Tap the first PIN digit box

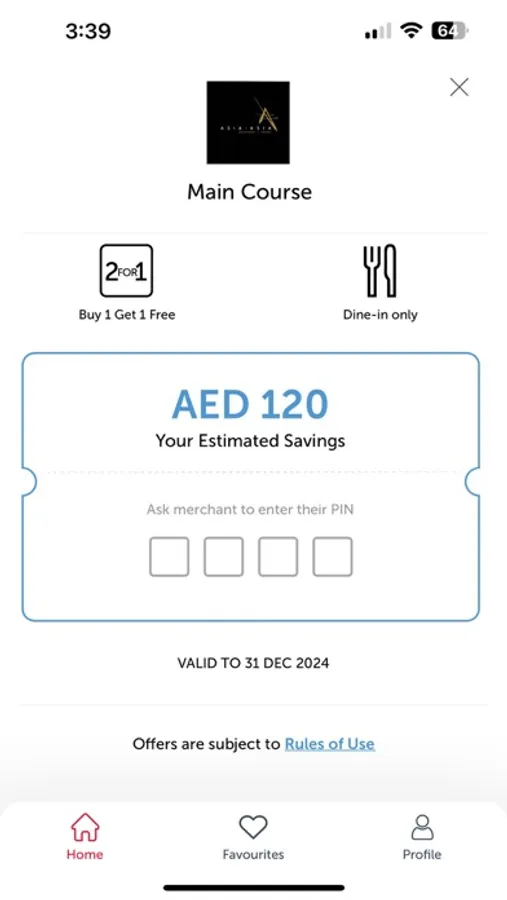coord(169,557)
